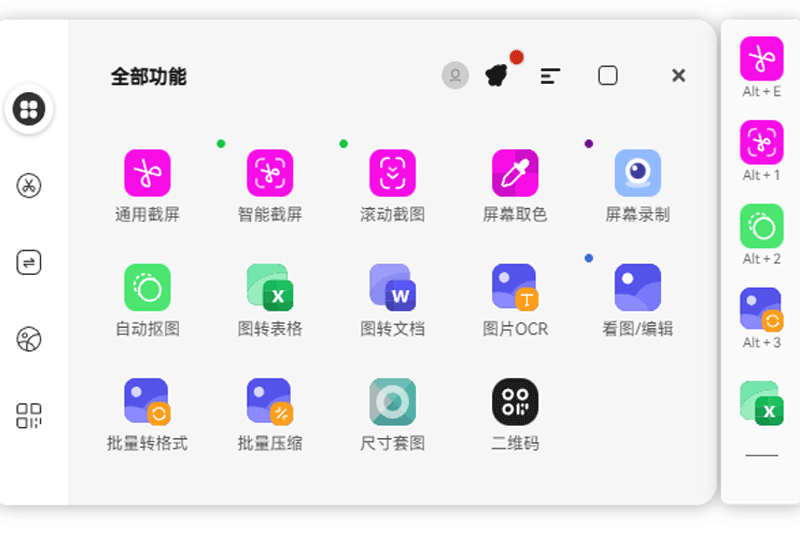The width and height of the screenshot is (800, 533).
Task: Open 自动抠图 auto cutout tool
Action: pyautogui.click(x=147, y=287)
